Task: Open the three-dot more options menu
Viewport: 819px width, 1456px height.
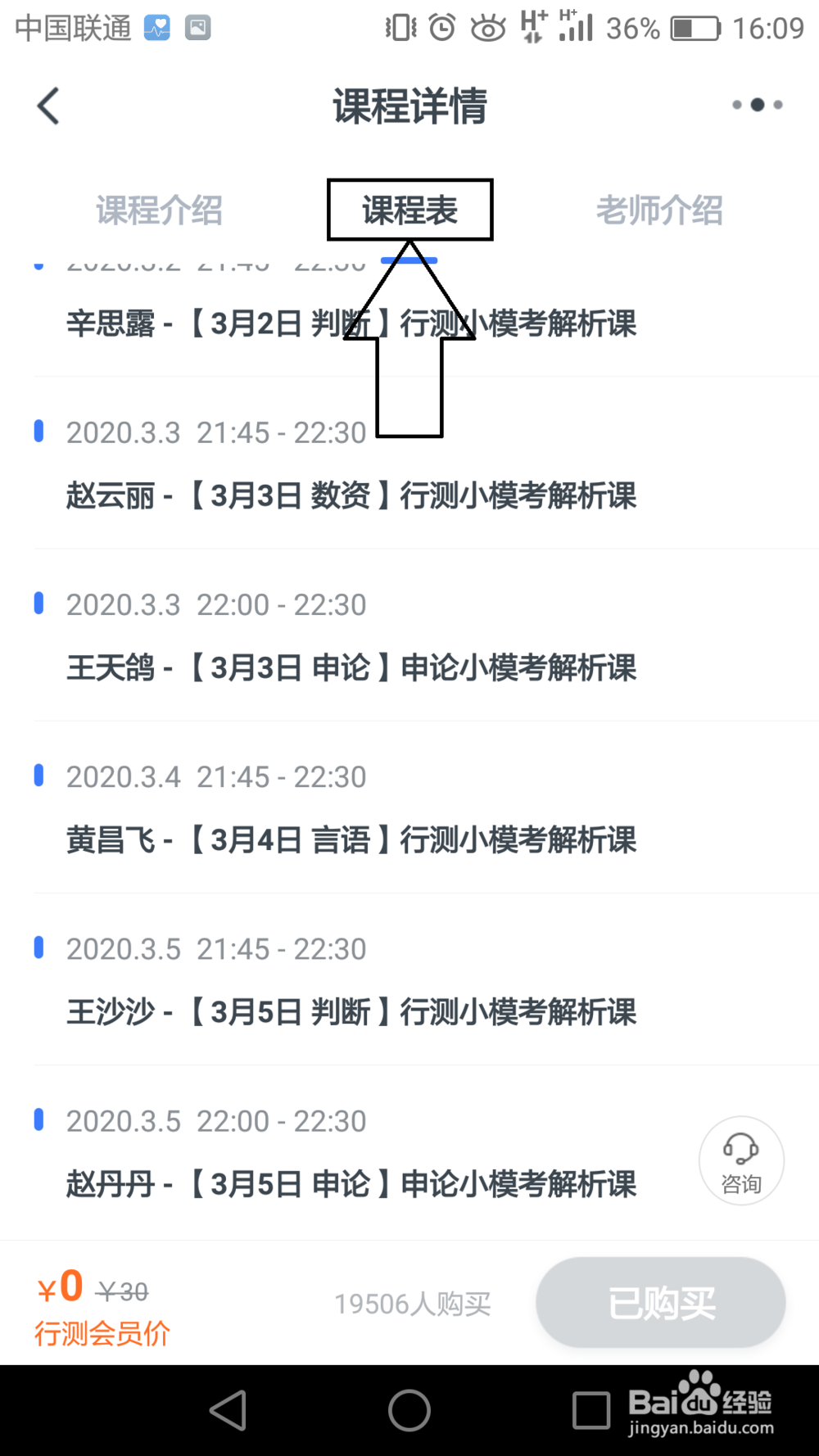Action: 758,105
